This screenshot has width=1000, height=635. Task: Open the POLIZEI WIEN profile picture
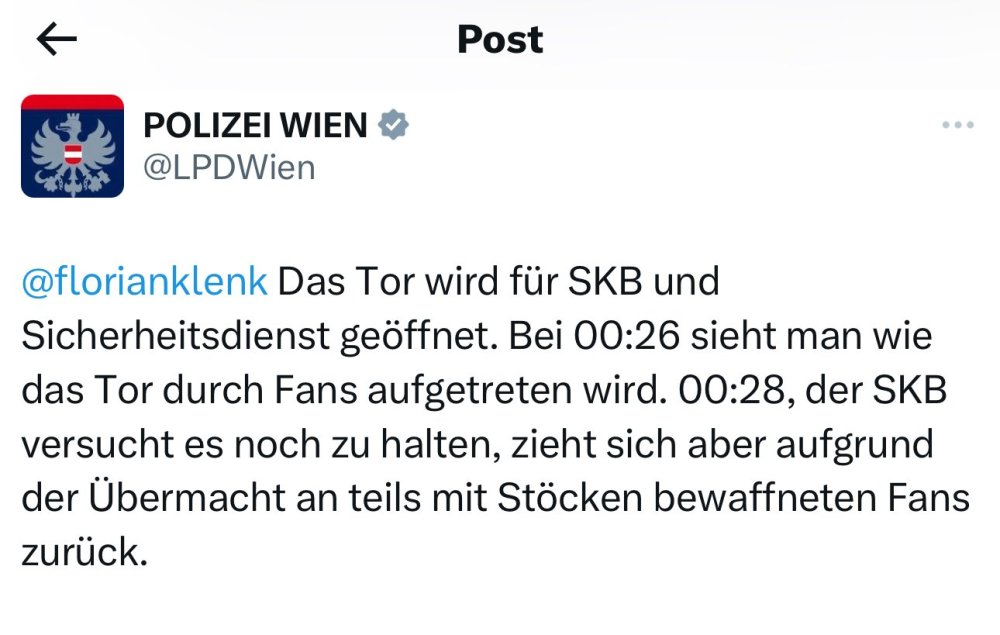coord(72,146)
